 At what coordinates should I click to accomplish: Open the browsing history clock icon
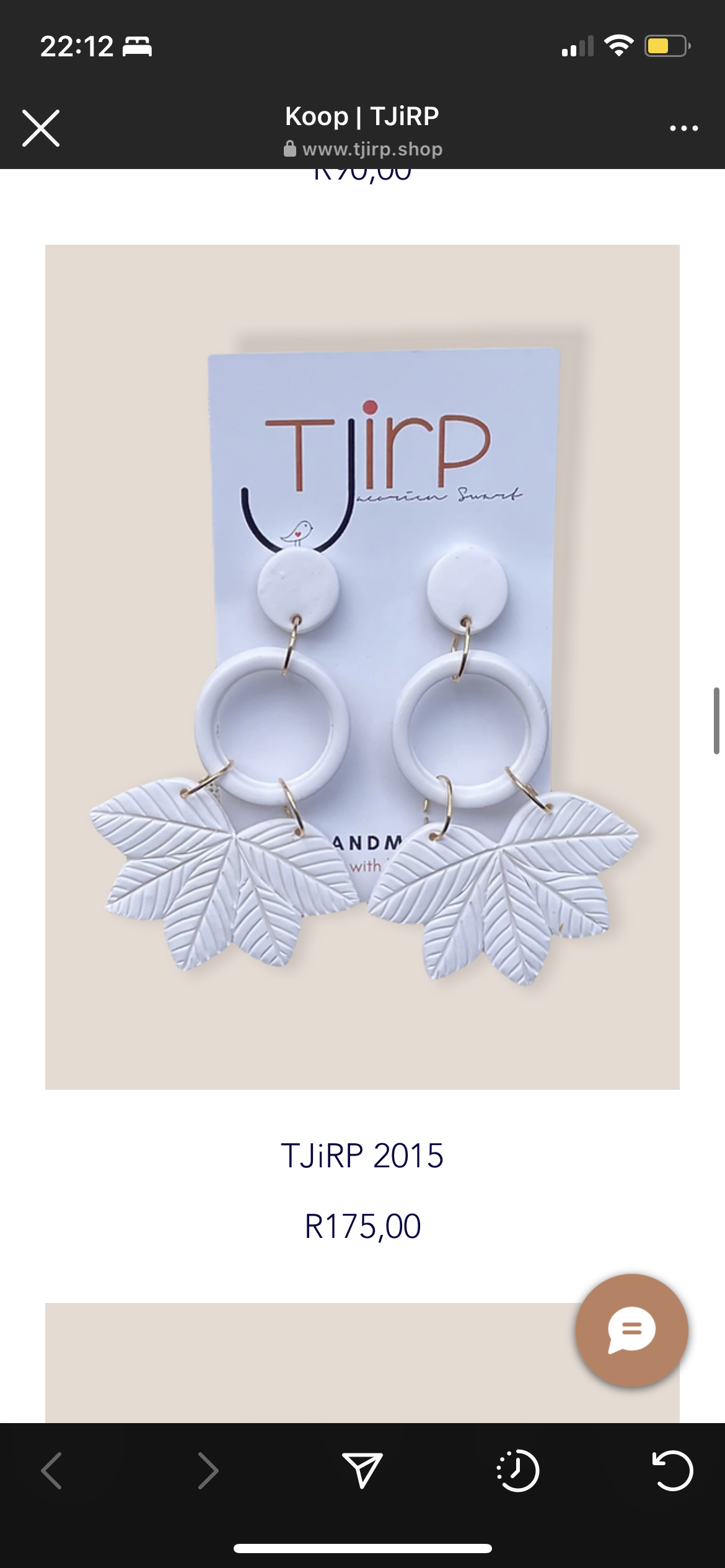pos(518,1470)
